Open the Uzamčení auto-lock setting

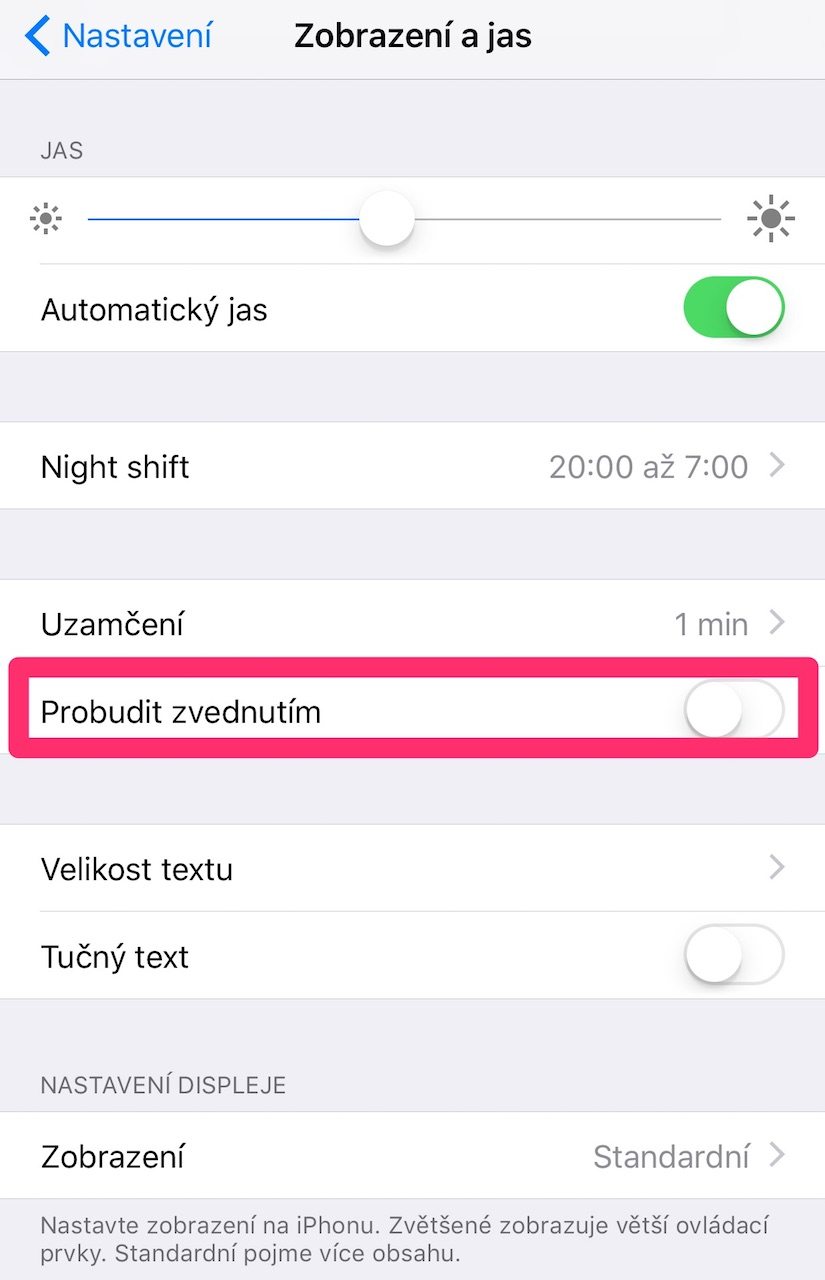coord(412,624)
